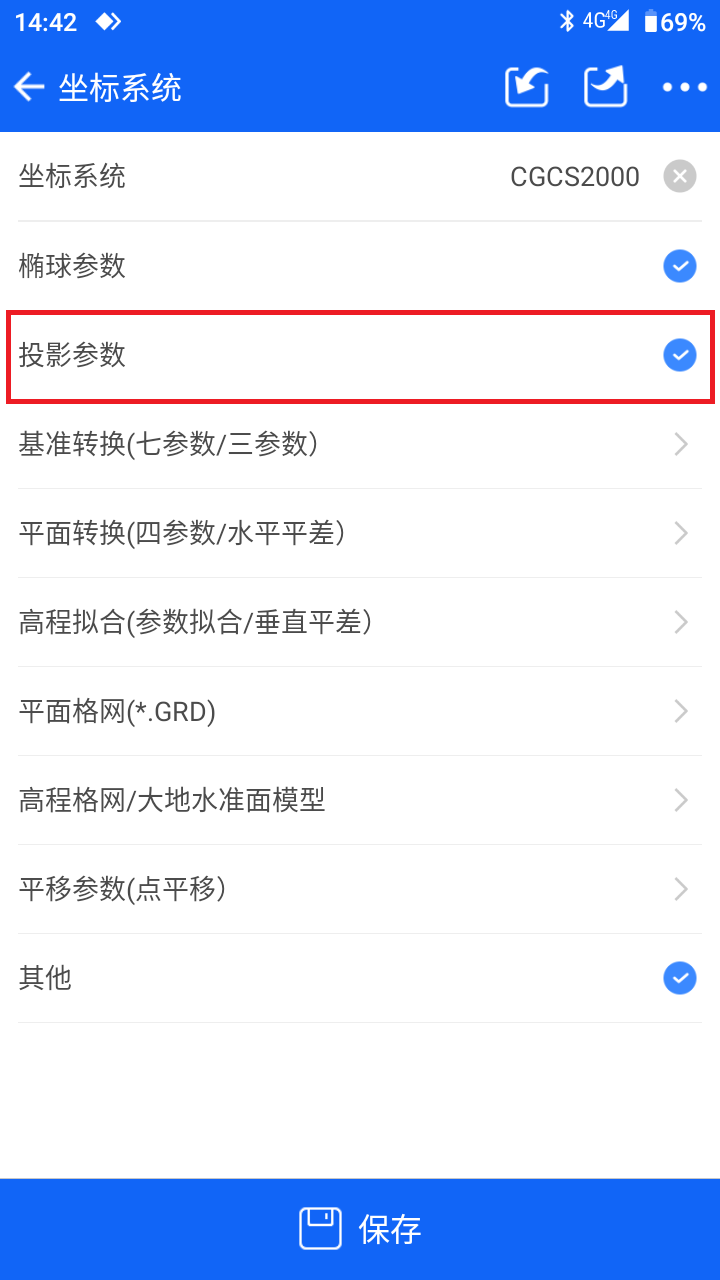Open the 投影参数 settings row
Screen dimensions: 720x1280
click(x=360, y=355)
